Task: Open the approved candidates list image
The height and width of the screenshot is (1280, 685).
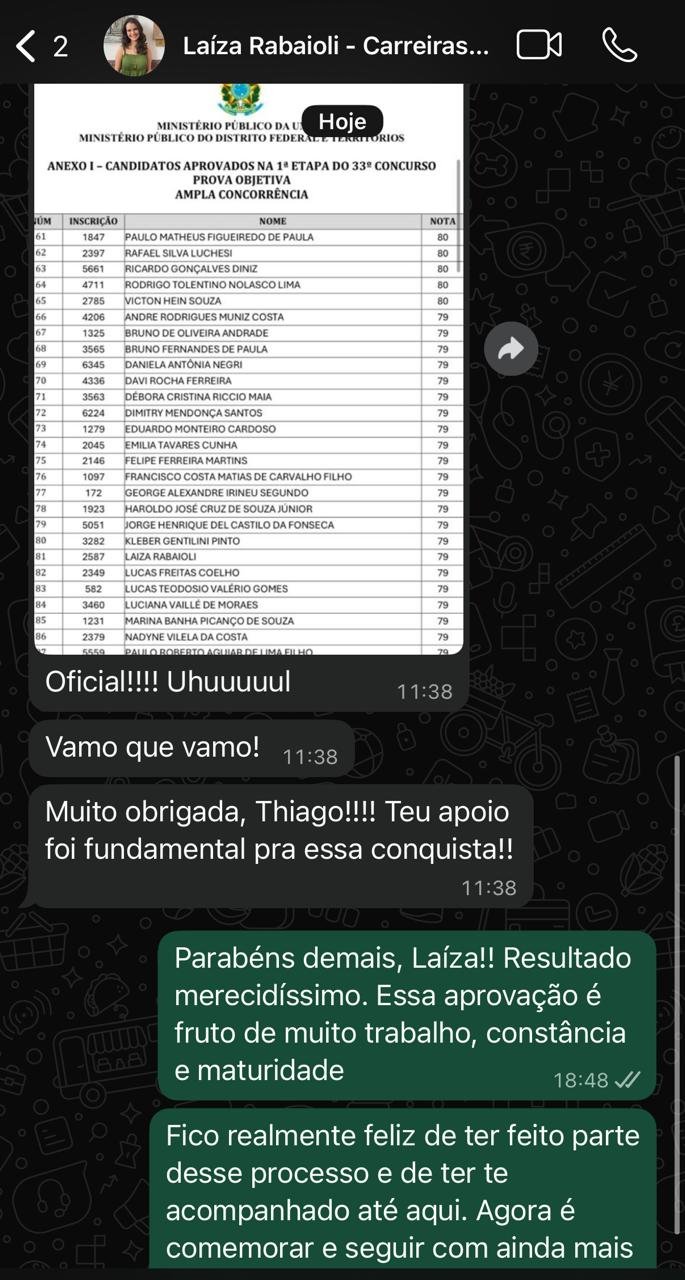Action: tap(248, 369)
